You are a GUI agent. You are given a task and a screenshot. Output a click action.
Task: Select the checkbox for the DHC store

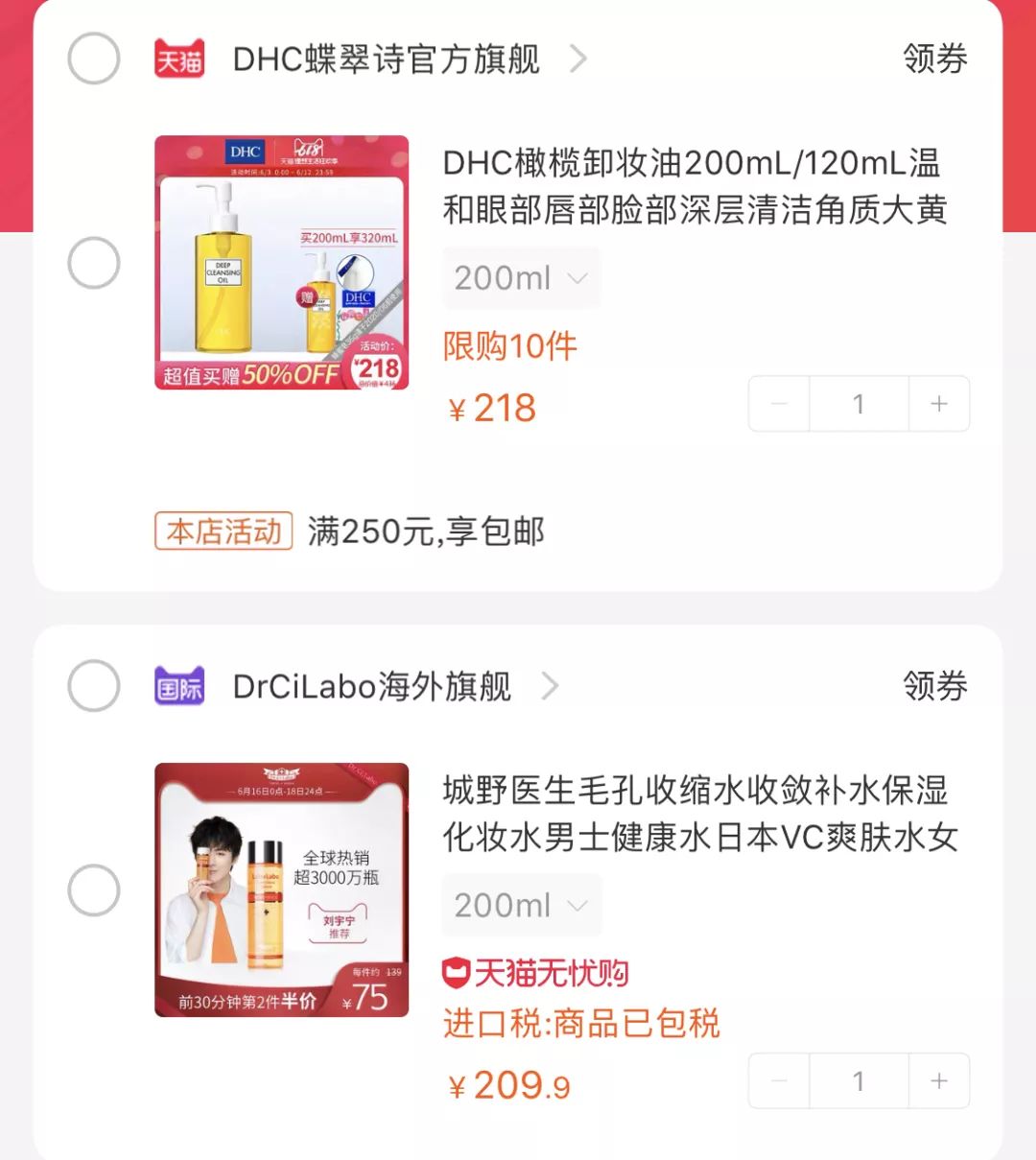93,59
